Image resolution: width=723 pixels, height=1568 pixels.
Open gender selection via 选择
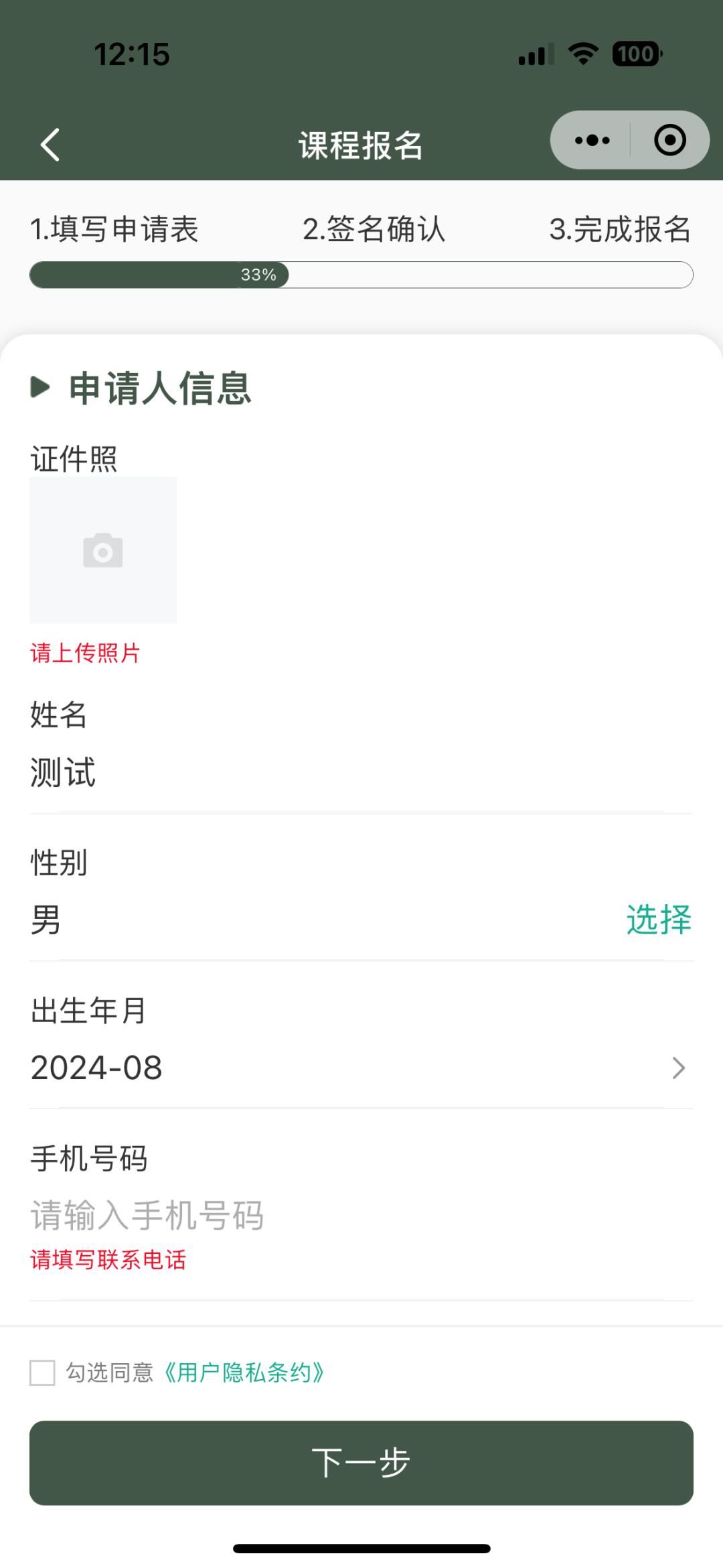(x=659, y=920)
